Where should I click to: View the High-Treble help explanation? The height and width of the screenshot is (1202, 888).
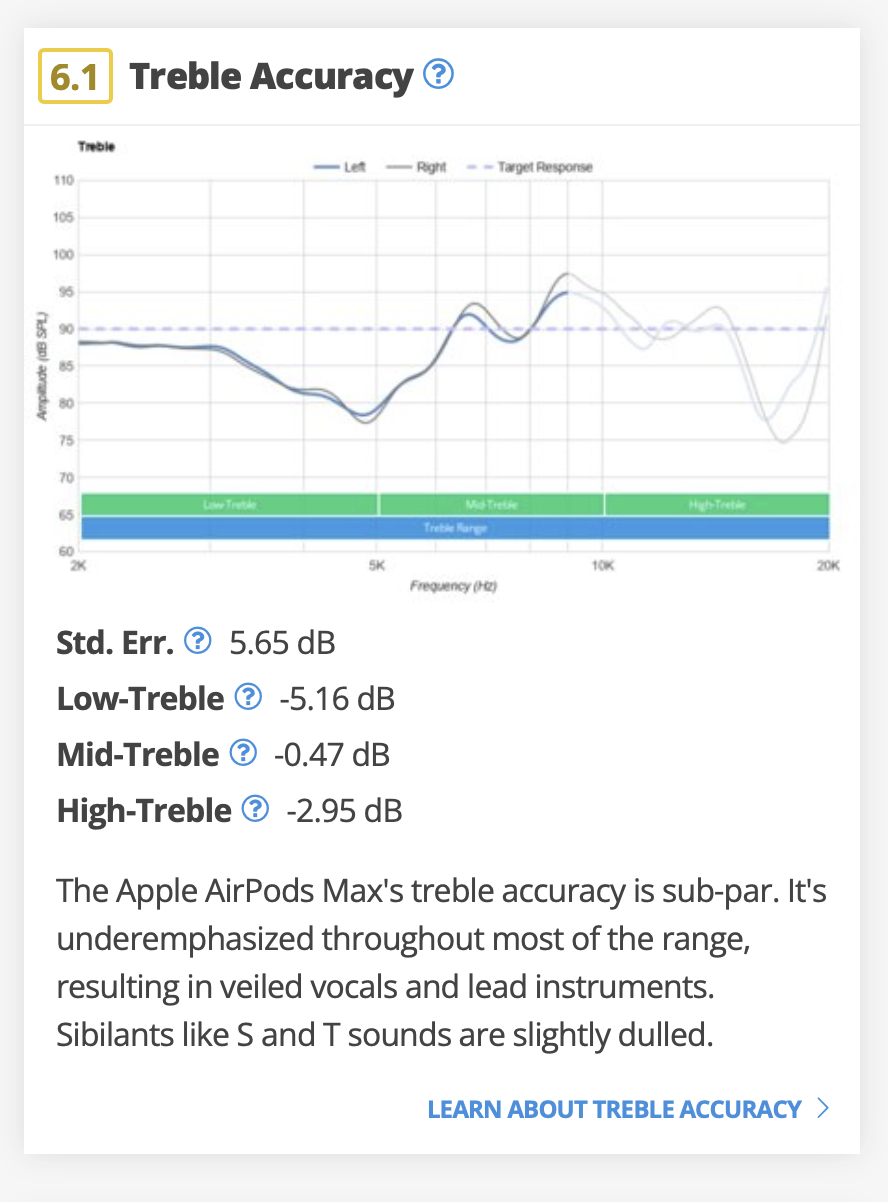click(x=256, y=809)
